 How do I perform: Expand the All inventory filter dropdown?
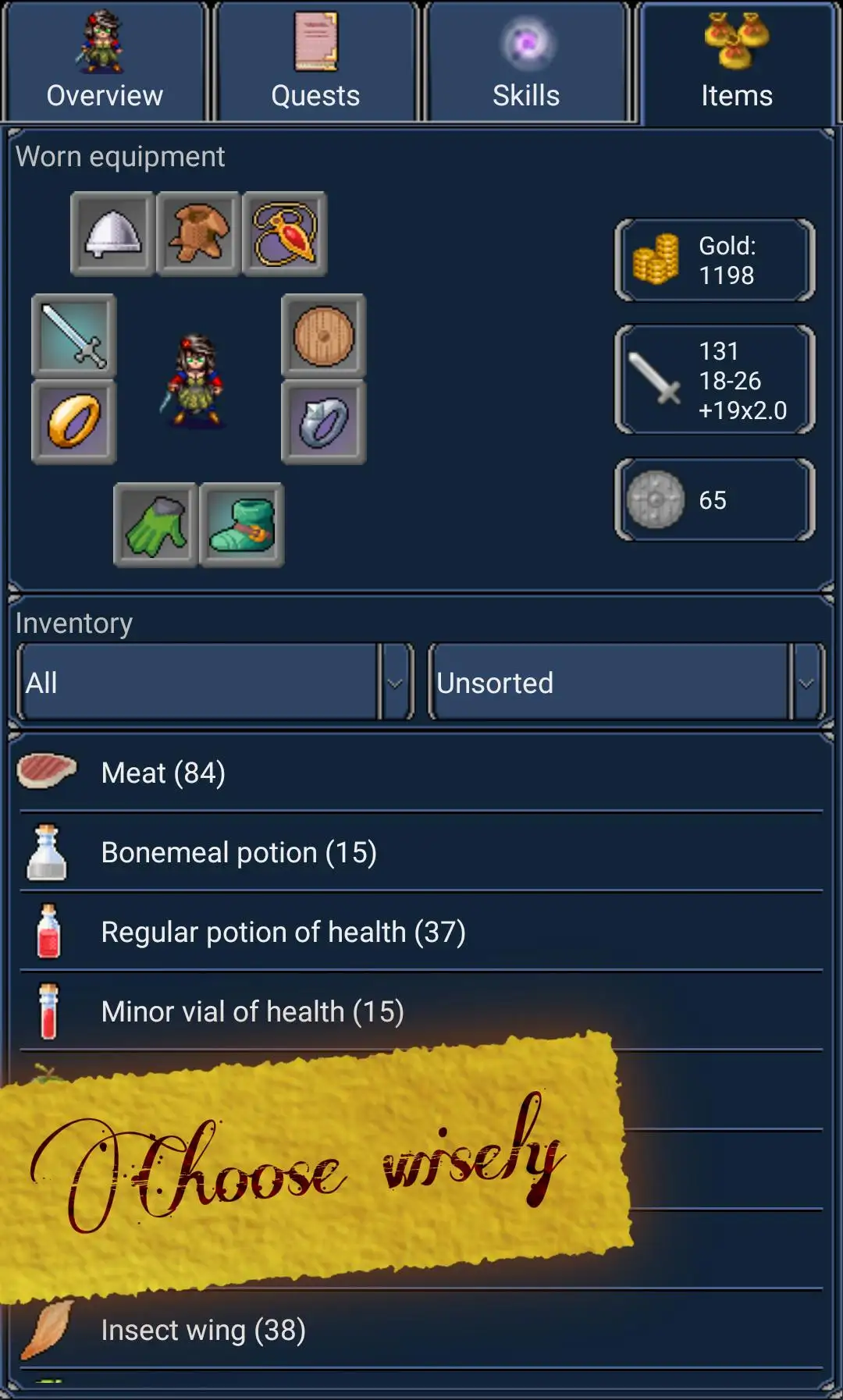pyautogui.click(x=215, y=682)
